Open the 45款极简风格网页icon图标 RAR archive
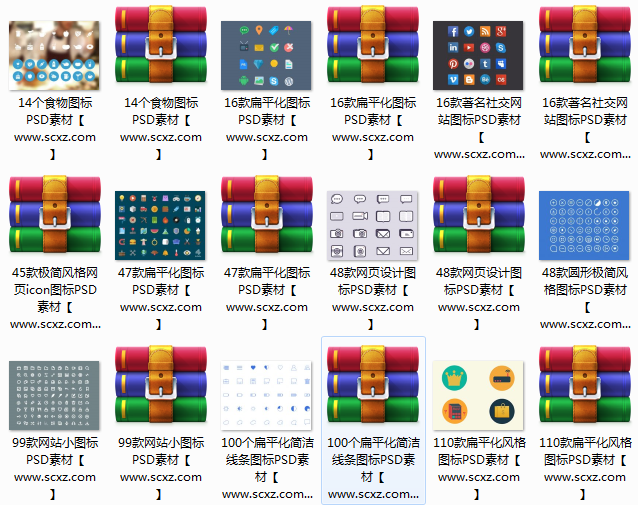638x505 pixels. pos(55,218)
